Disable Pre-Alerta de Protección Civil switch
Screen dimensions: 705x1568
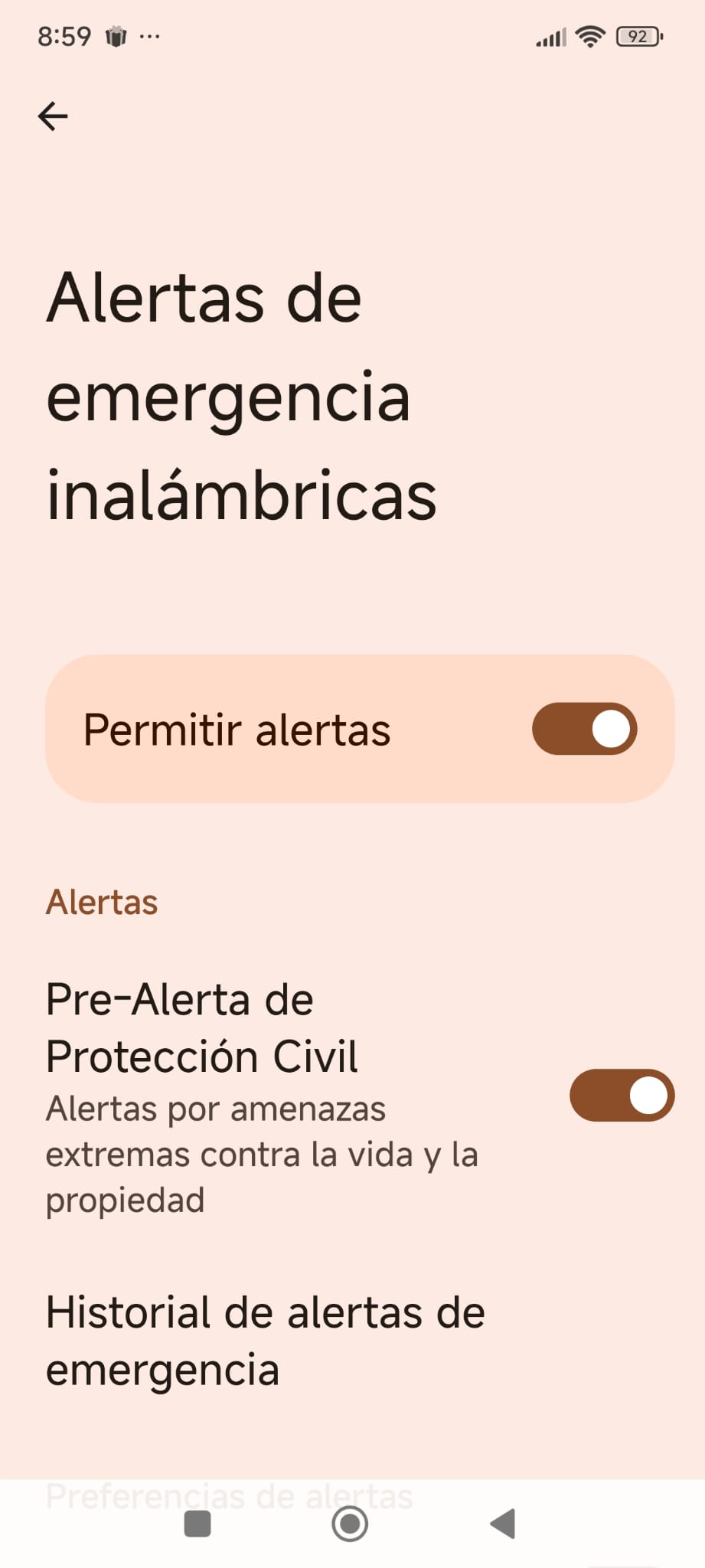[x=622, y=1096]
